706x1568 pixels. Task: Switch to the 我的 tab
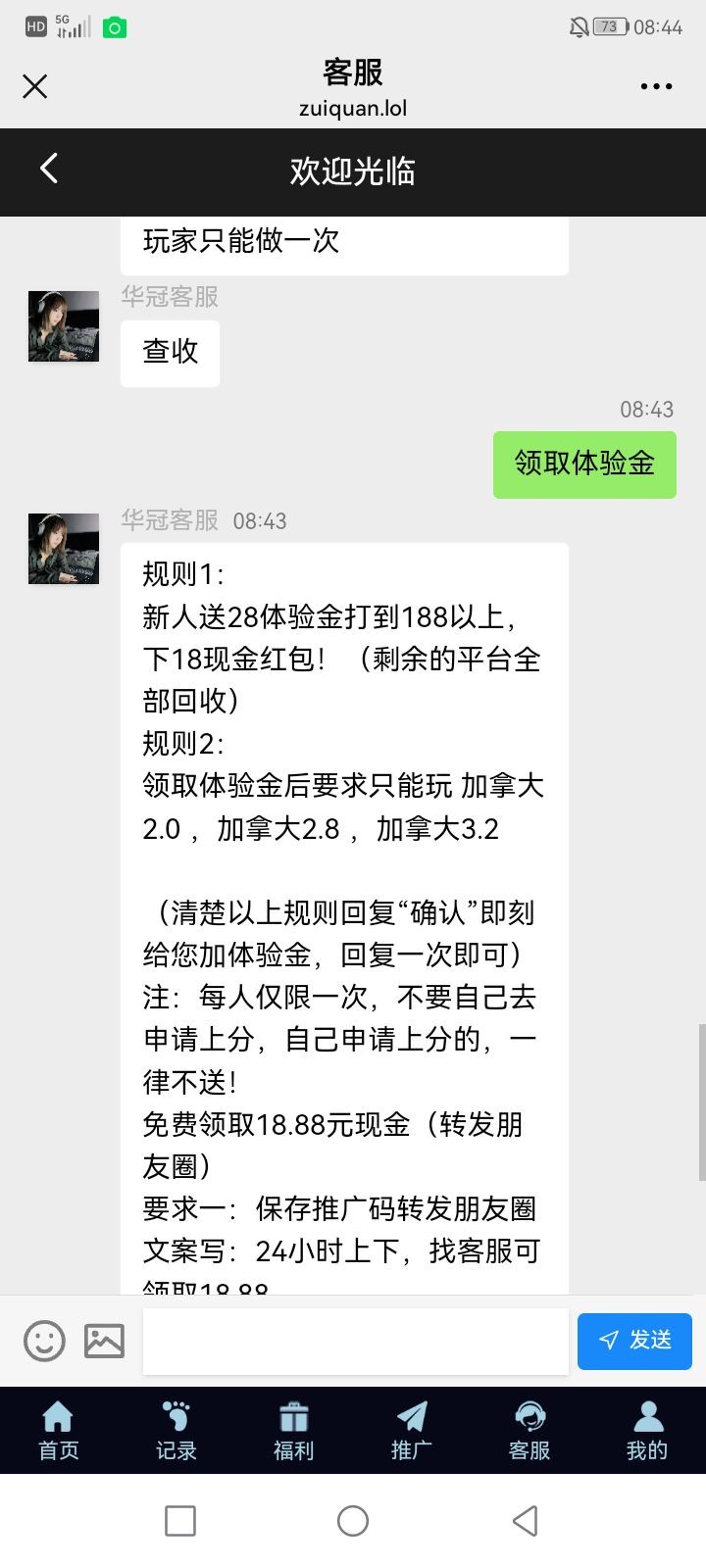pos(647,1431)
